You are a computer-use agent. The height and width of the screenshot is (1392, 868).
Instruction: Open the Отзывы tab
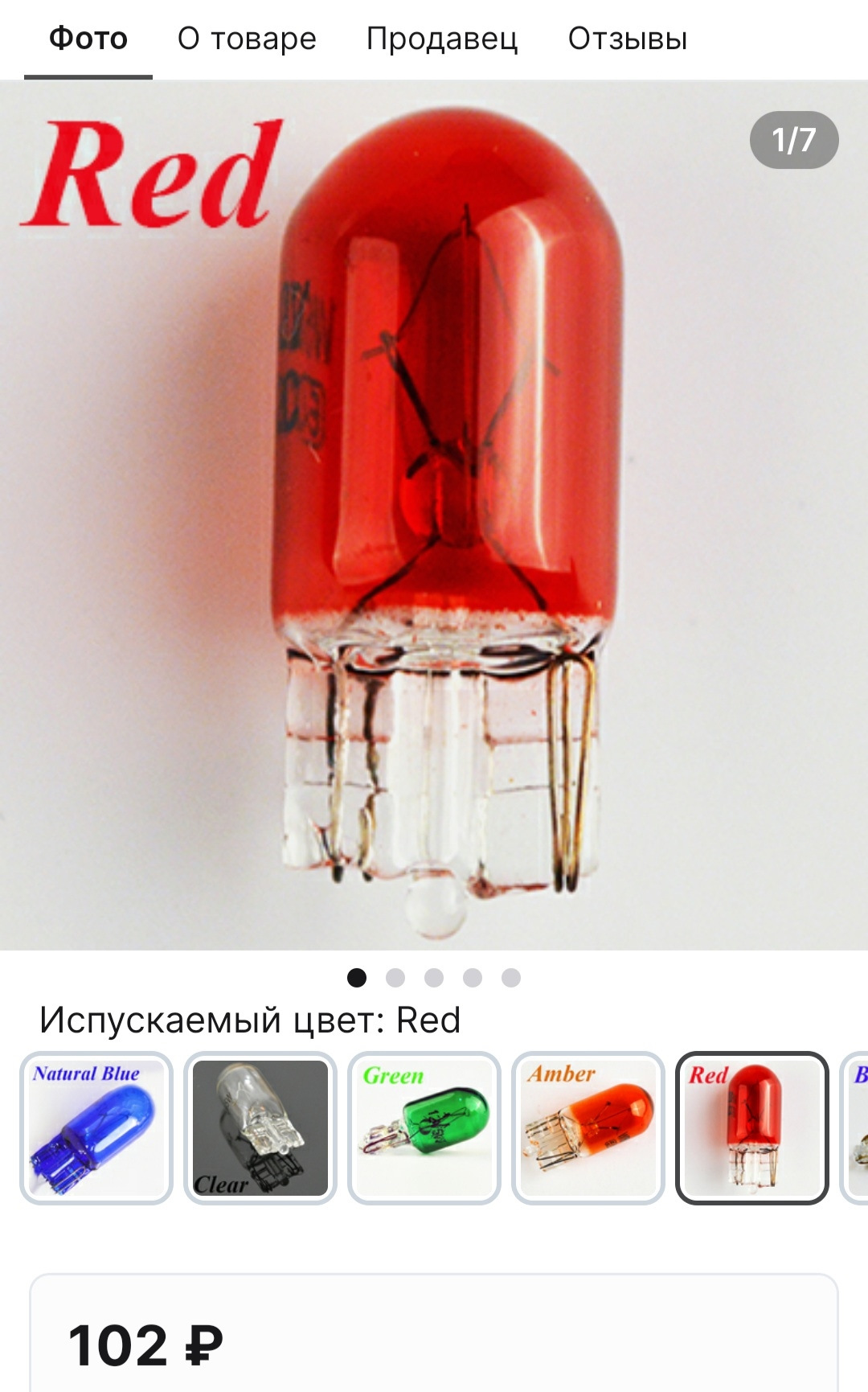[627, 39]
